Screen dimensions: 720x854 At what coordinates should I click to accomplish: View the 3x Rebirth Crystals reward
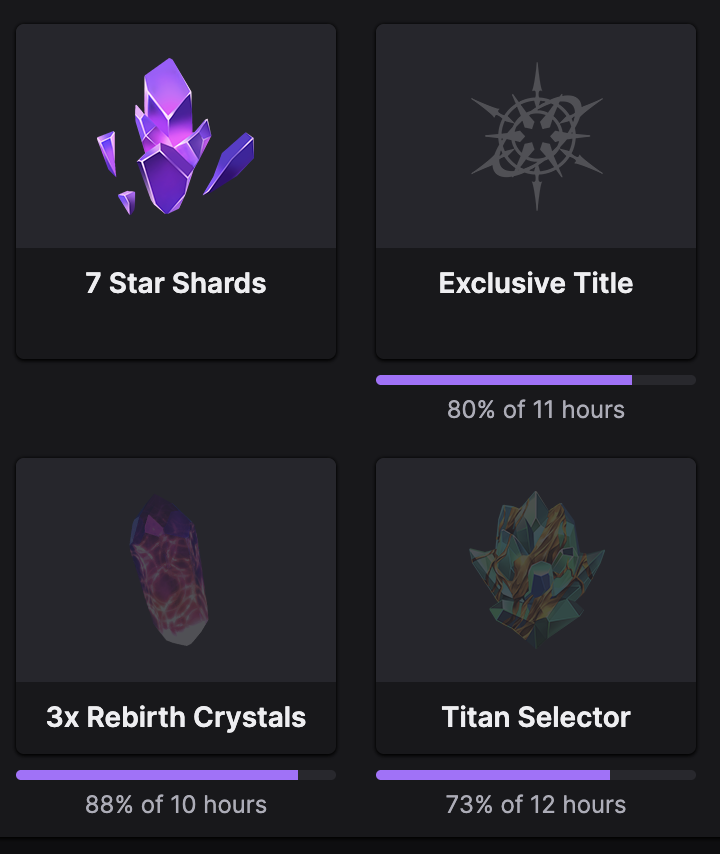point(176,605)
